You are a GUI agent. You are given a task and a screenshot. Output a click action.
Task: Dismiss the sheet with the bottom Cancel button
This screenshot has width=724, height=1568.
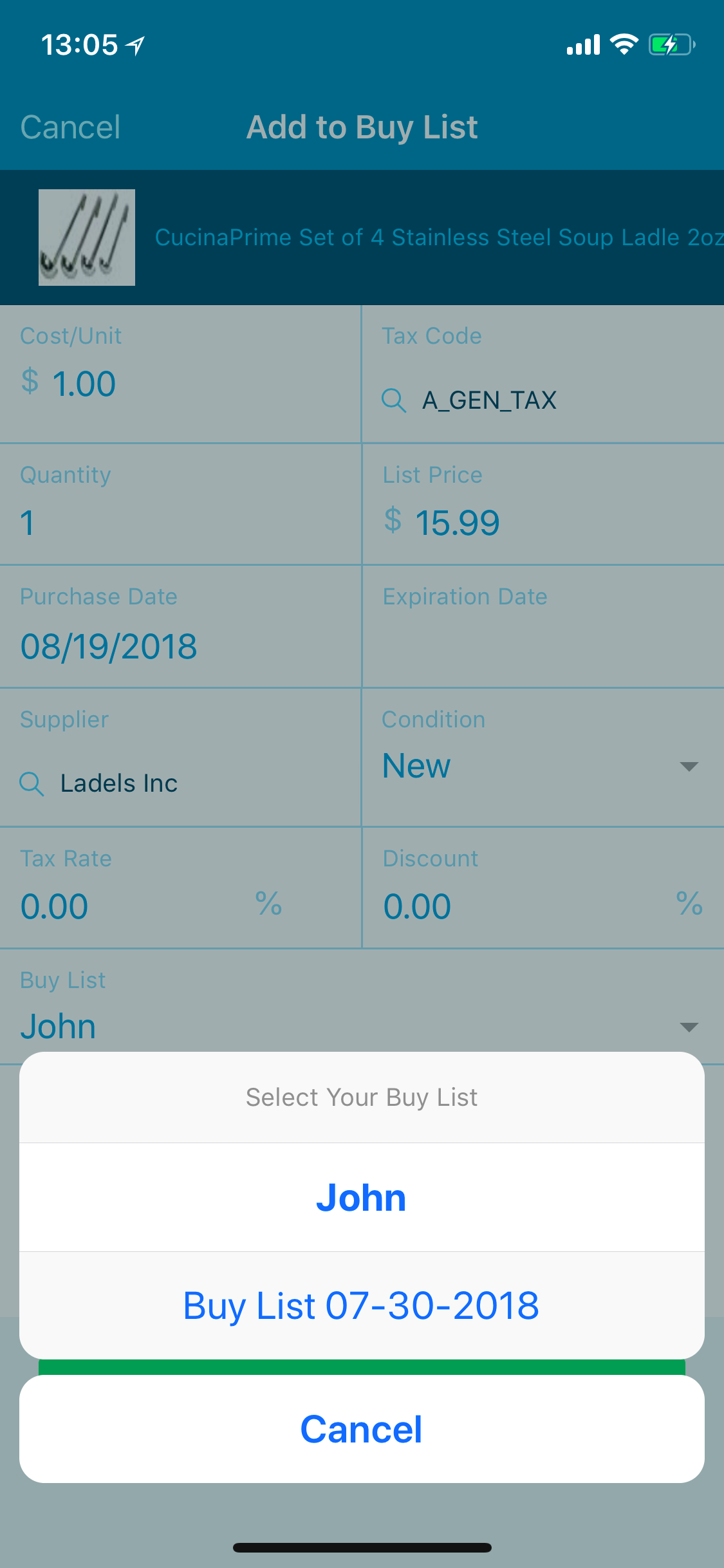pyautogui.click(x=361, y=1430)
